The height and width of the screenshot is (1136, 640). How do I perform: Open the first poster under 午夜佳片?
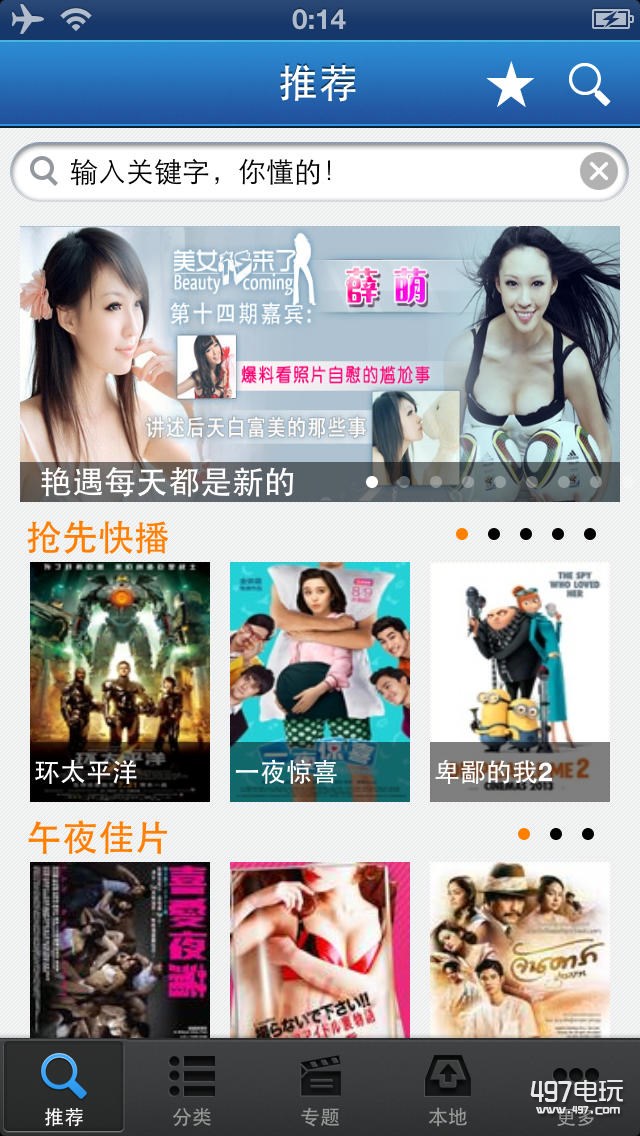coord(120,950)
